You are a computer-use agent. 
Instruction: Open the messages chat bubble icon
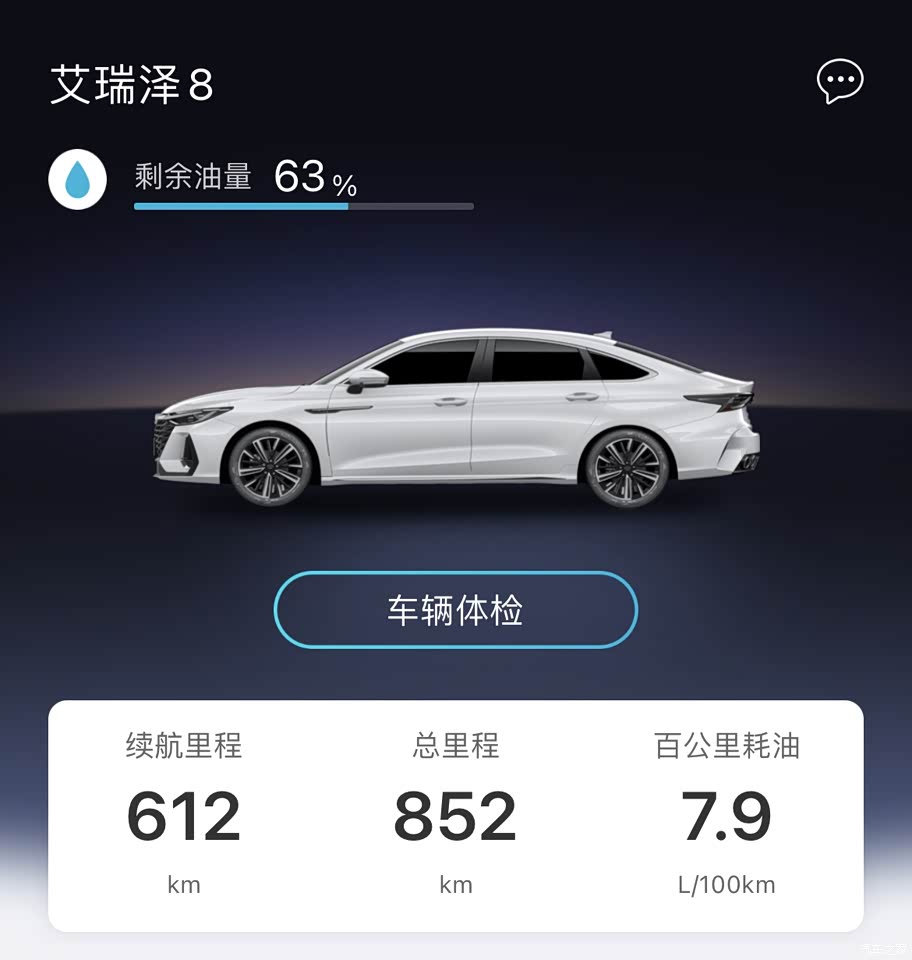pyautogui.click(x=839, y=81)
